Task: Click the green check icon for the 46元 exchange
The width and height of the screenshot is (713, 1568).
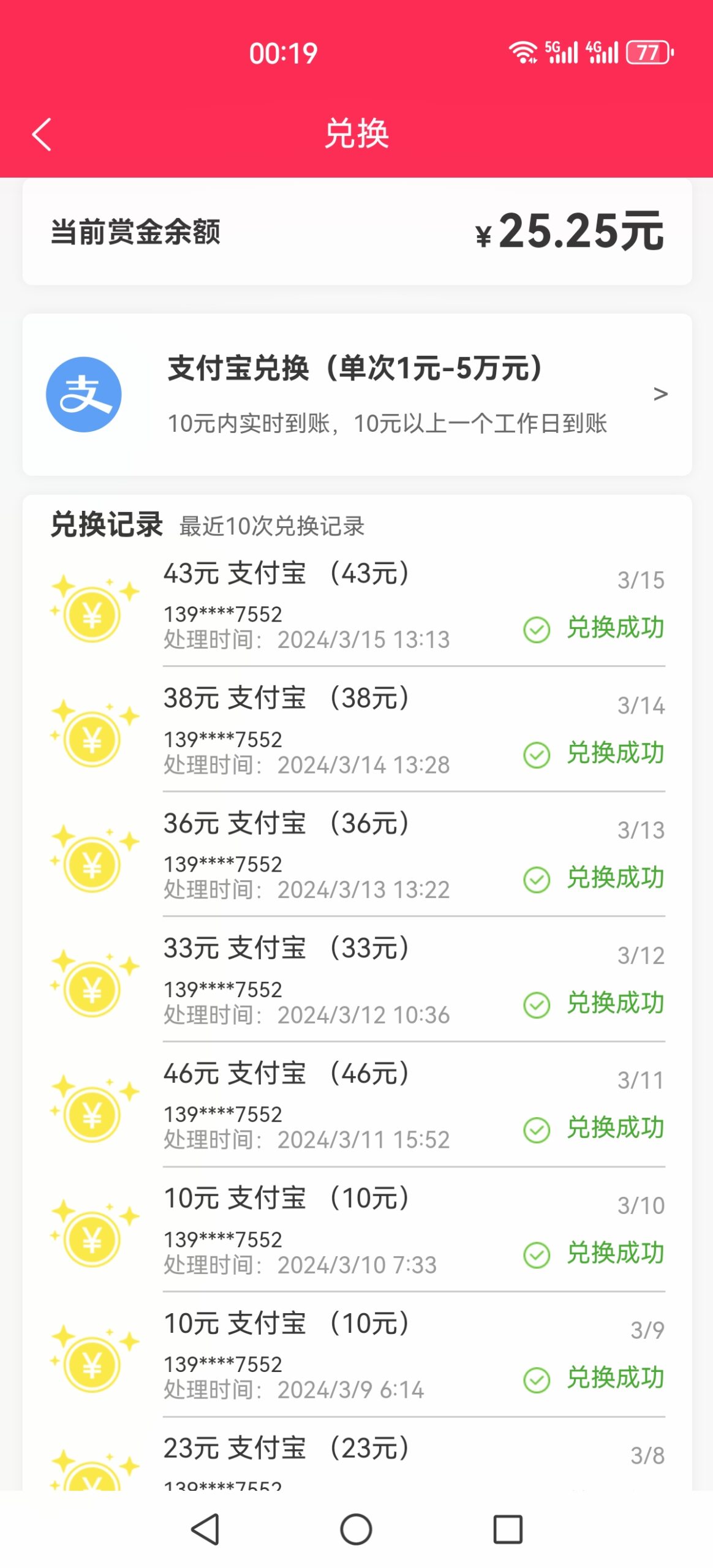Action: 537,1129
